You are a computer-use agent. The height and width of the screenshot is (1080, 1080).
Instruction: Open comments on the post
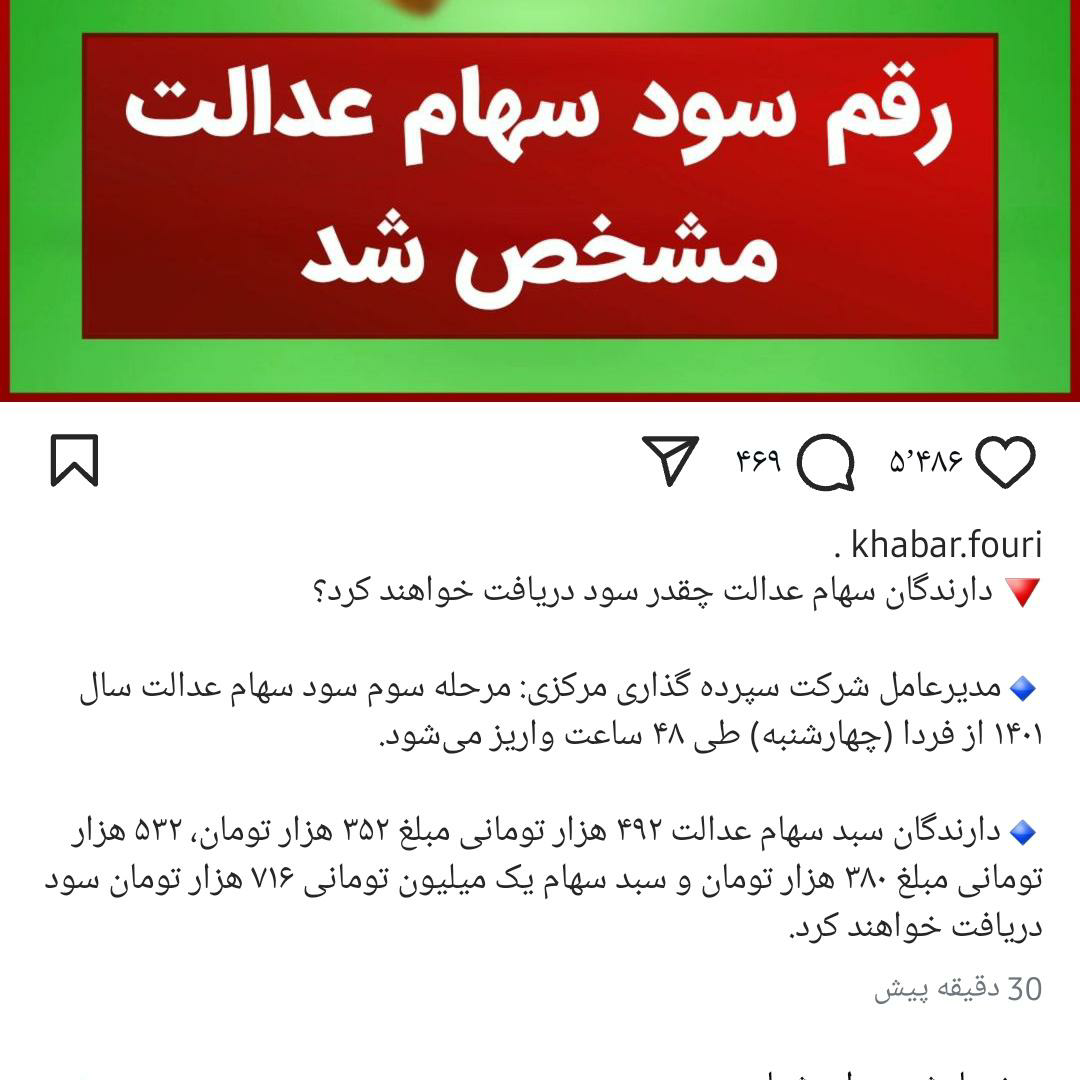826,464
